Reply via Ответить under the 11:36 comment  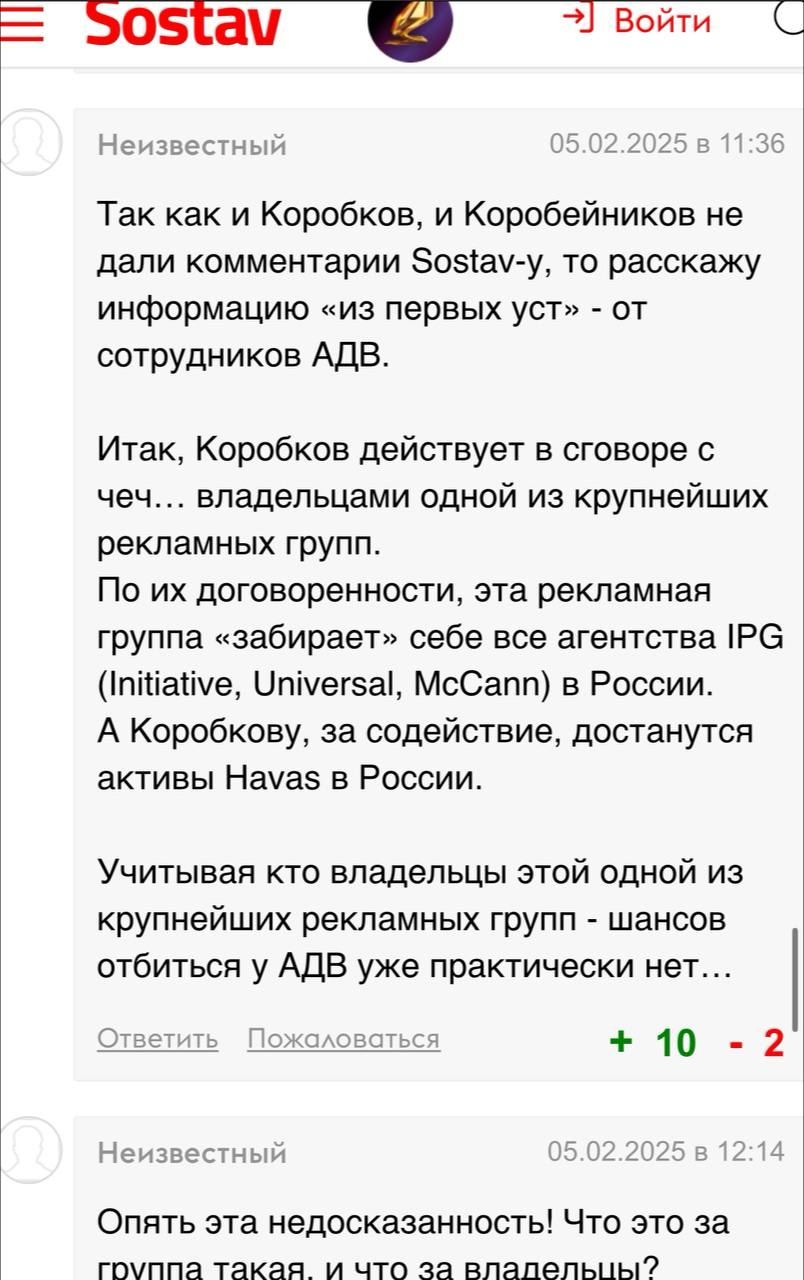158,1039
